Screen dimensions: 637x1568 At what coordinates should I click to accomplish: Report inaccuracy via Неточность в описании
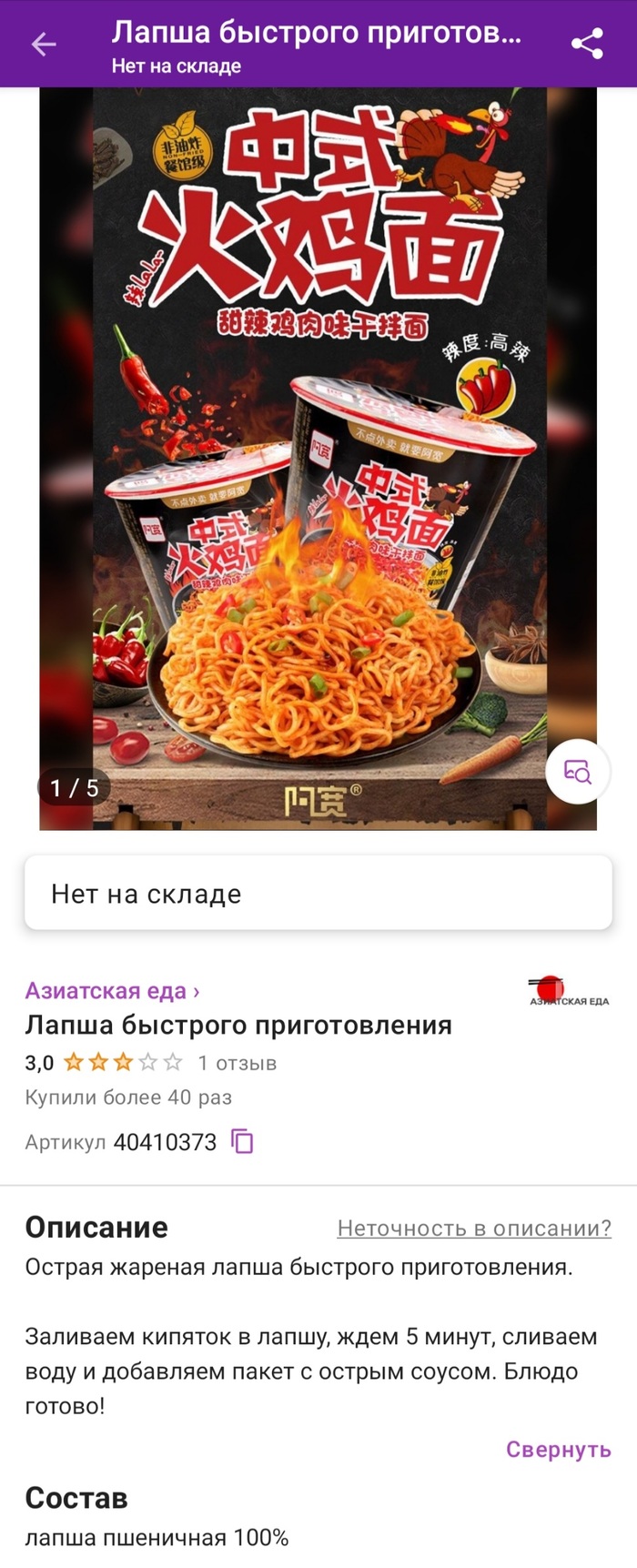(x=474, y=1228)
